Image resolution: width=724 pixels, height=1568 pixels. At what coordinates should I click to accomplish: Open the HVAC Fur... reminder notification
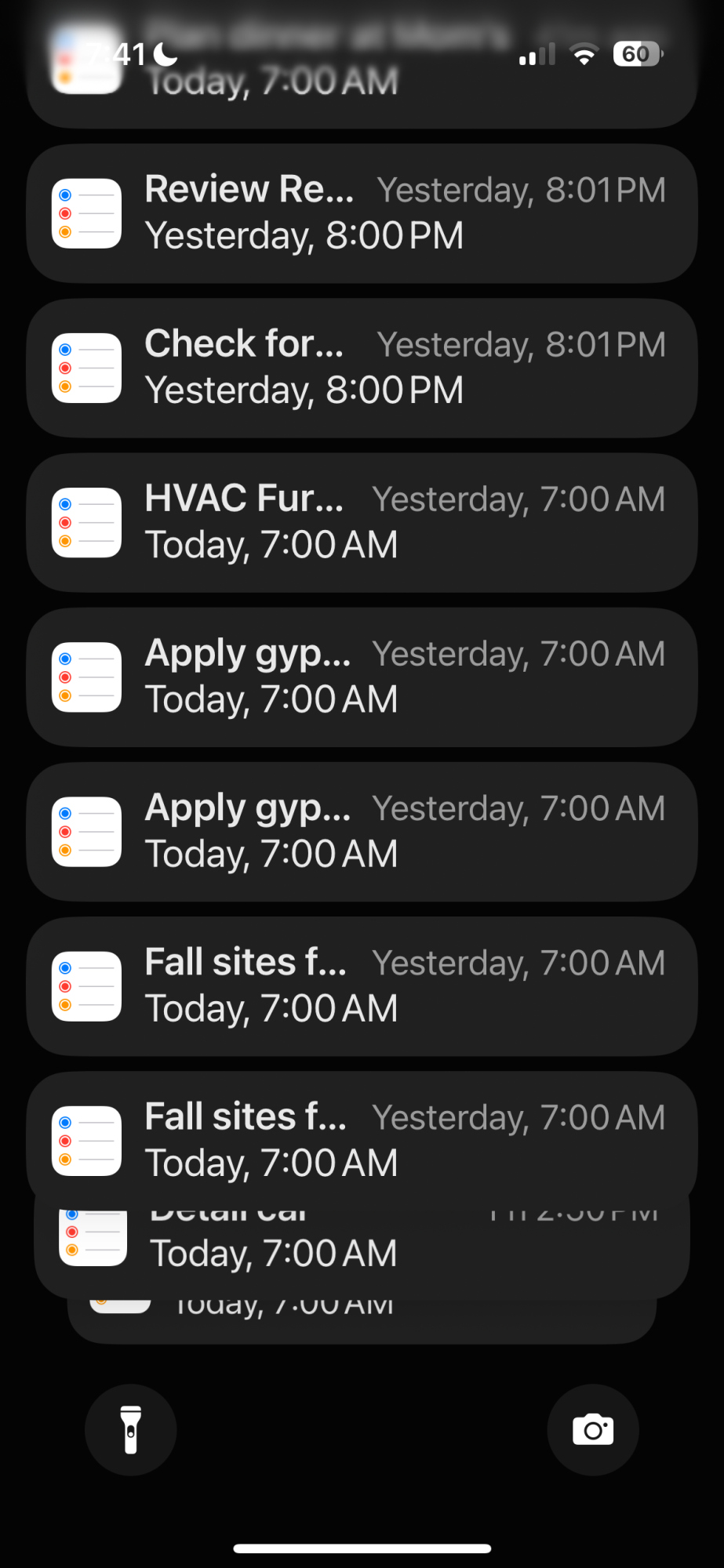click(362, 522)
